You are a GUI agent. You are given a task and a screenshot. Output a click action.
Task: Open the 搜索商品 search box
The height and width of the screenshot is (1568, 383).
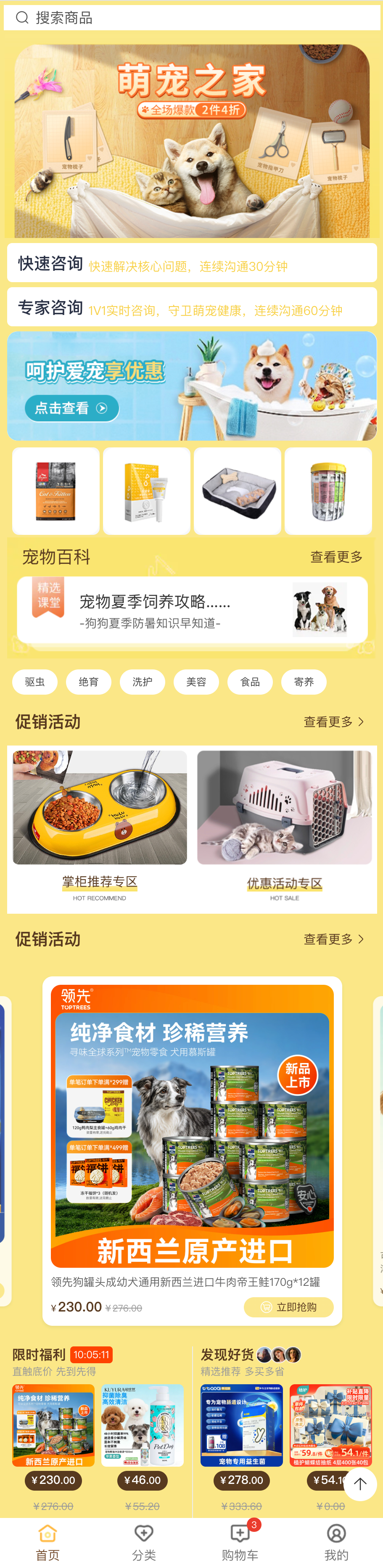coord(192,18)
